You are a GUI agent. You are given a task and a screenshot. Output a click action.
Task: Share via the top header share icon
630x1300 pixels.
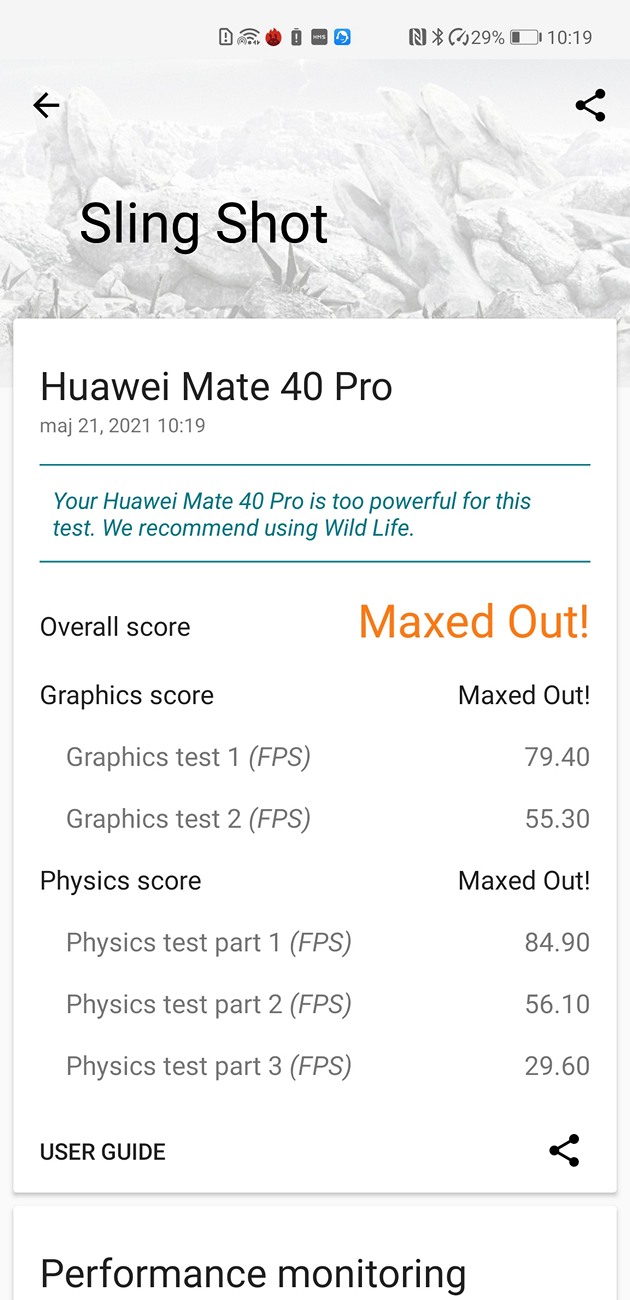point(590,105)
